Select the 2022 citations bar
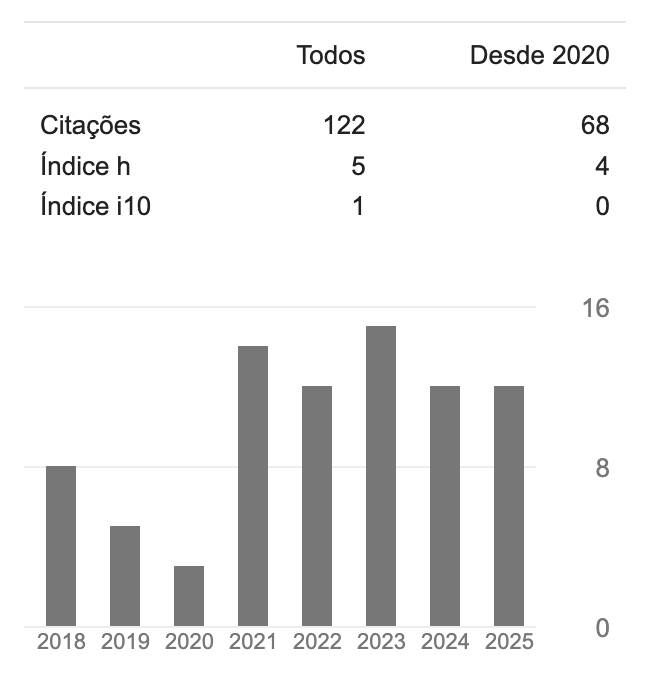The width and height of the screenshot is (652, 686). coord(317,507)
